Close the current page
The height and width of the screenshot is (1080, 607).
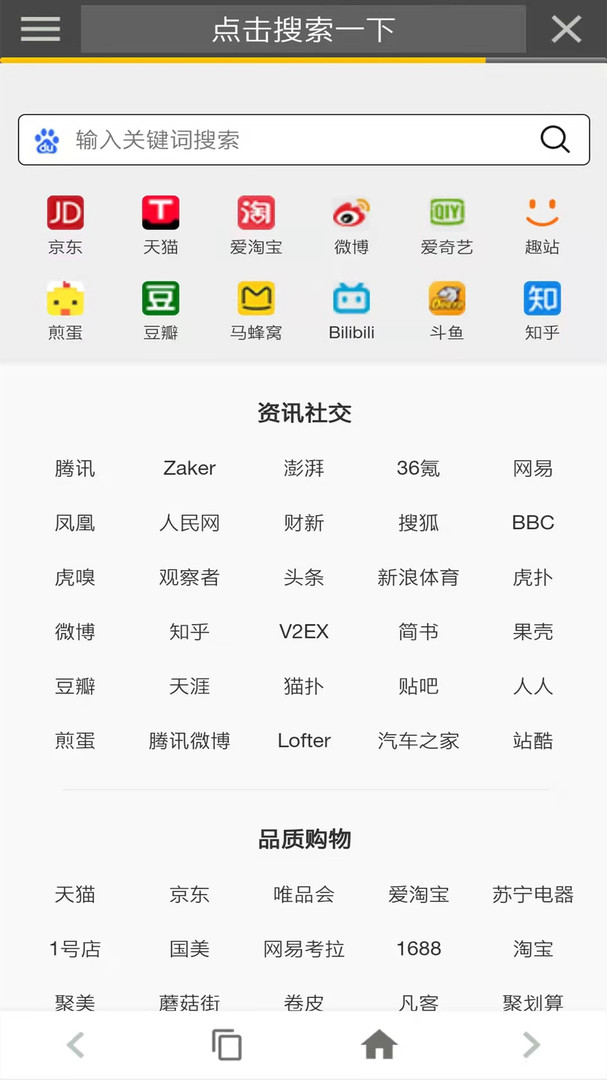pyautogui.click(x=566, y=29)
